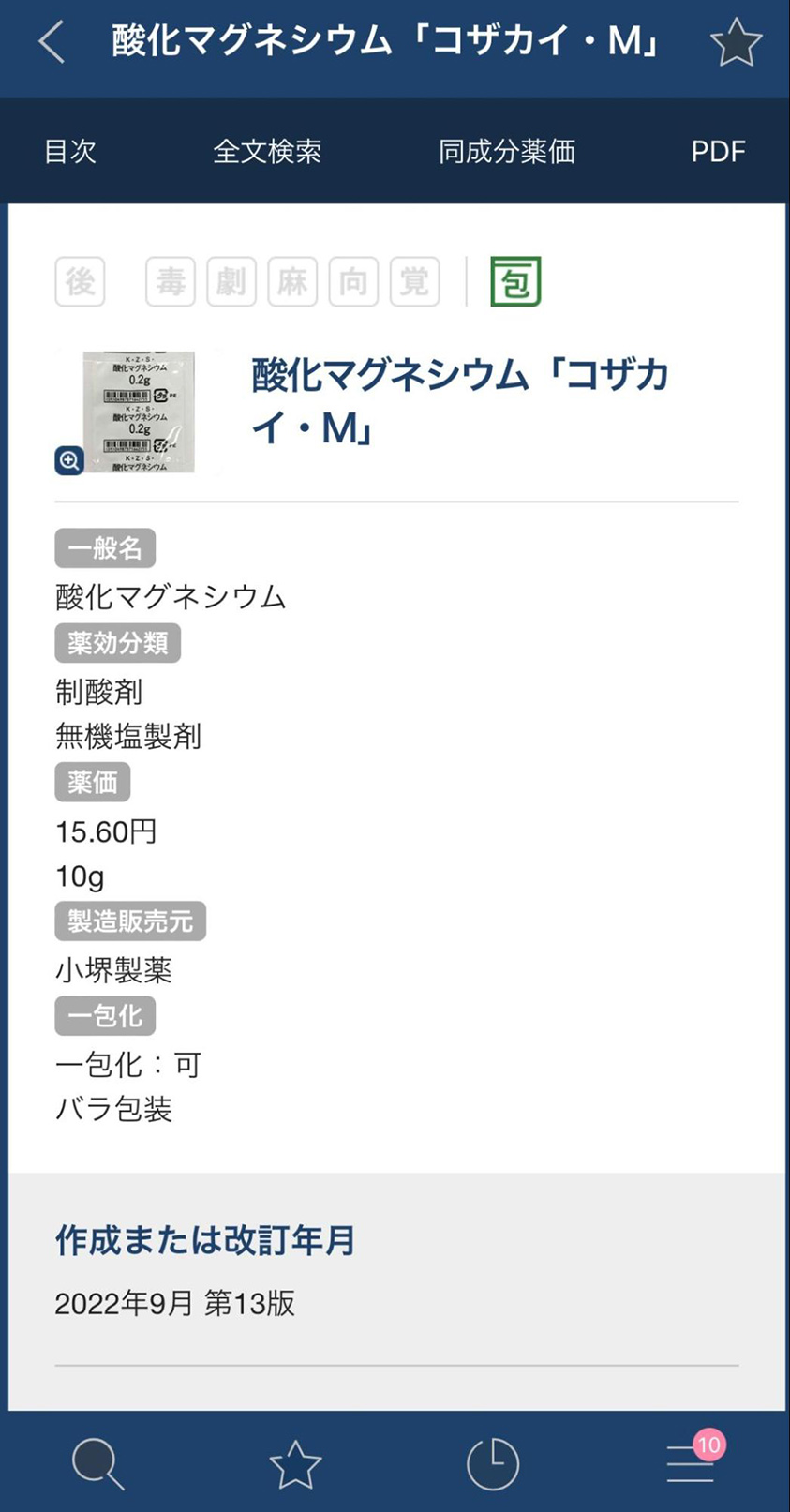Open 全文検索 full-text search
Viewport: 790px width, 1512px height.
pos(267,151)
